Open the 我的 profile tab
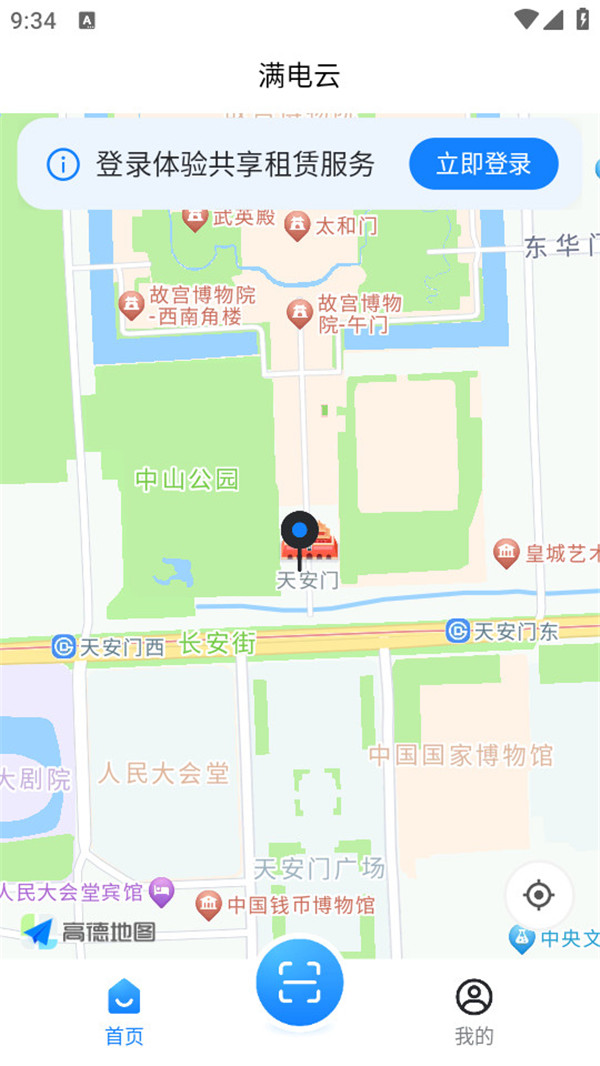This screenshot has width=600, height=1066. (x=474, y=1011)
